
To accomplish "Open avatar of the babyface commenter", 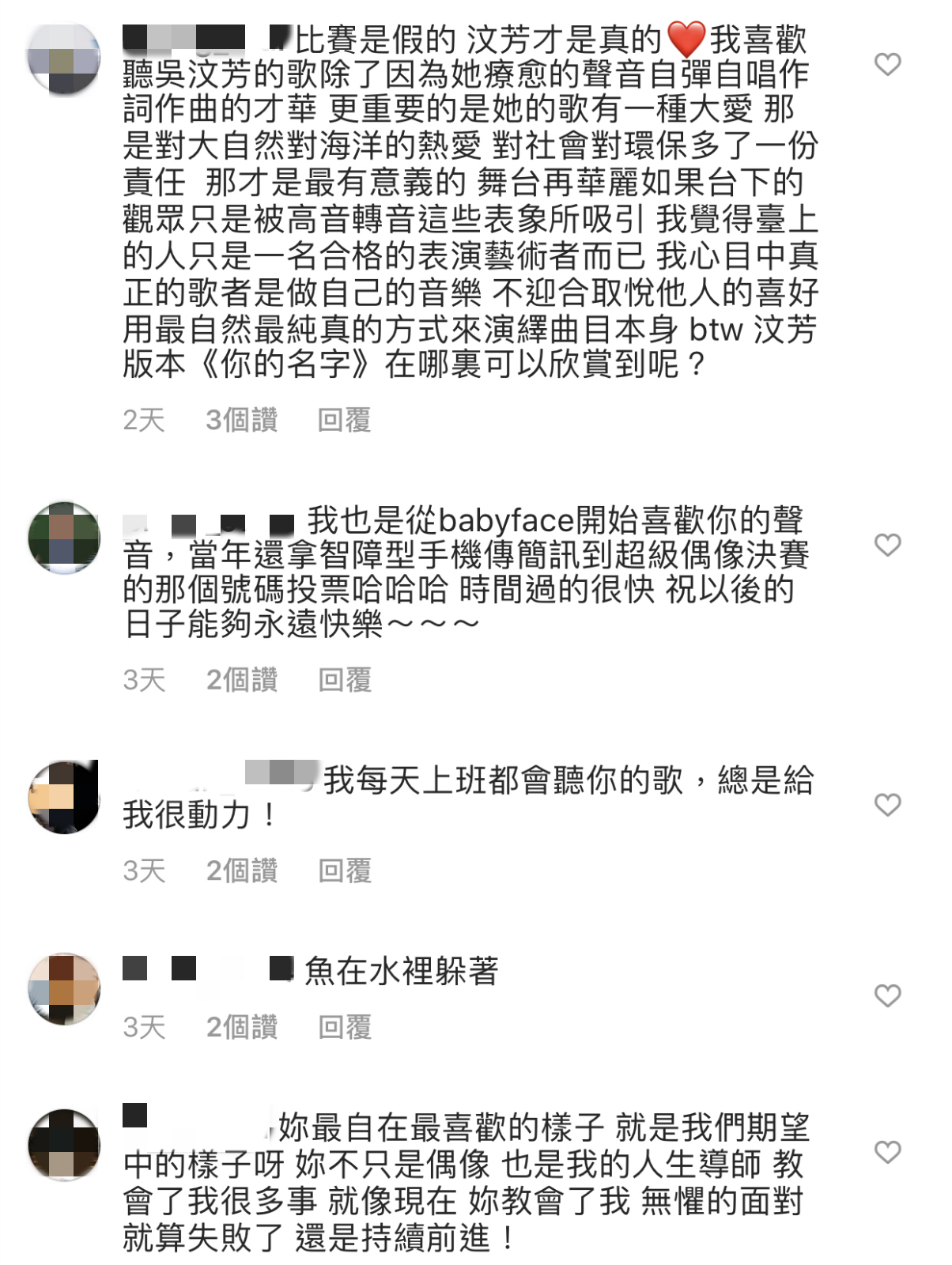I will (x=64, y=538).
